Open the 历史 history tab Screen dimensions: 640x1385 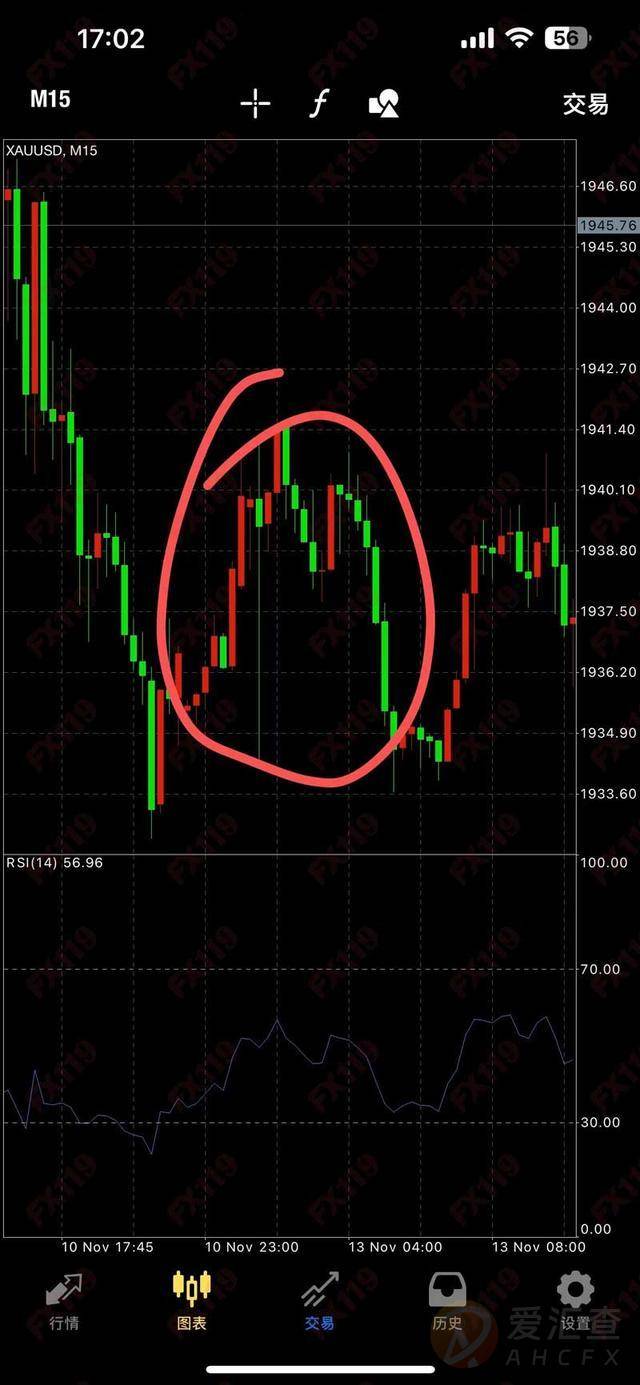(x=447, y=1300)
